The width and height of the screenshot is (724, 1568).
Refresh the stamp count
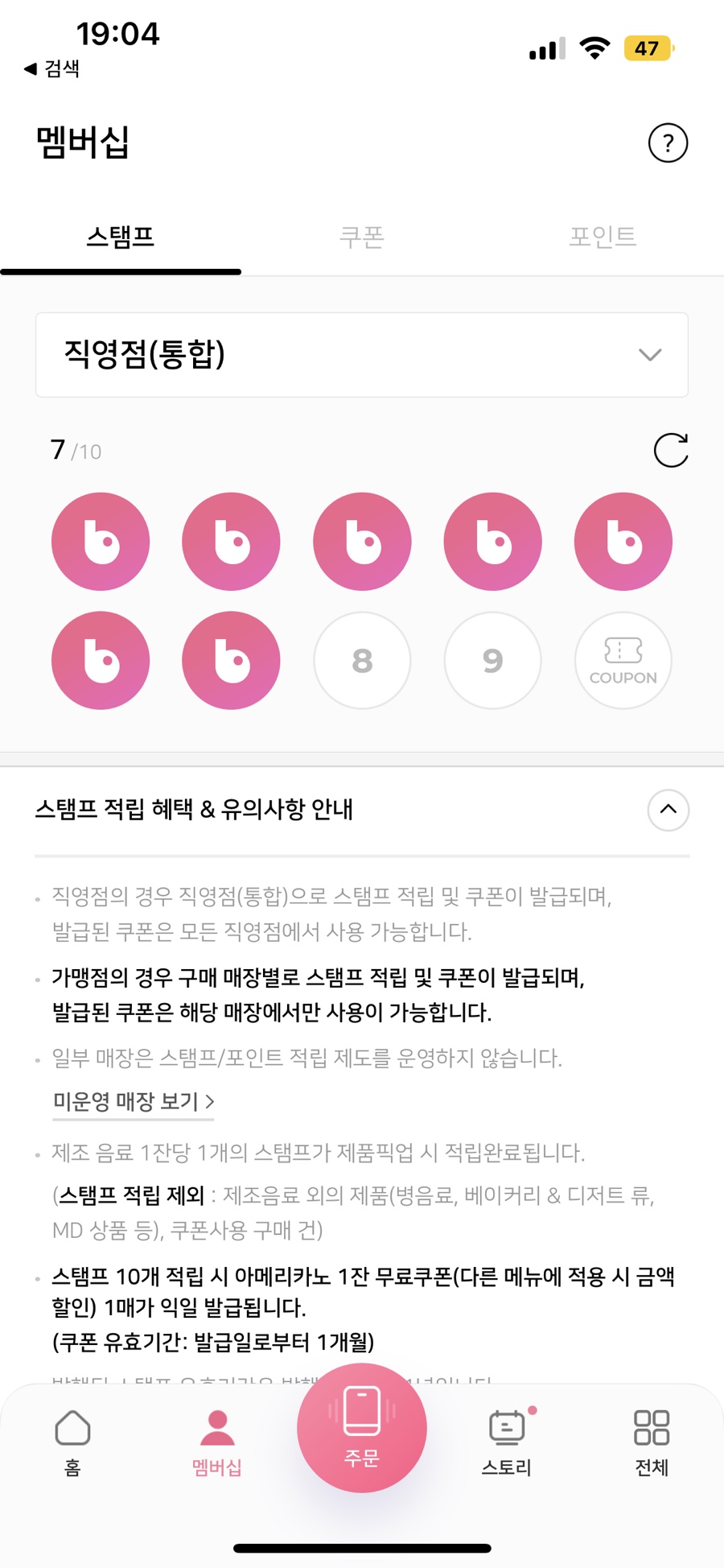(x=671, y=450)
